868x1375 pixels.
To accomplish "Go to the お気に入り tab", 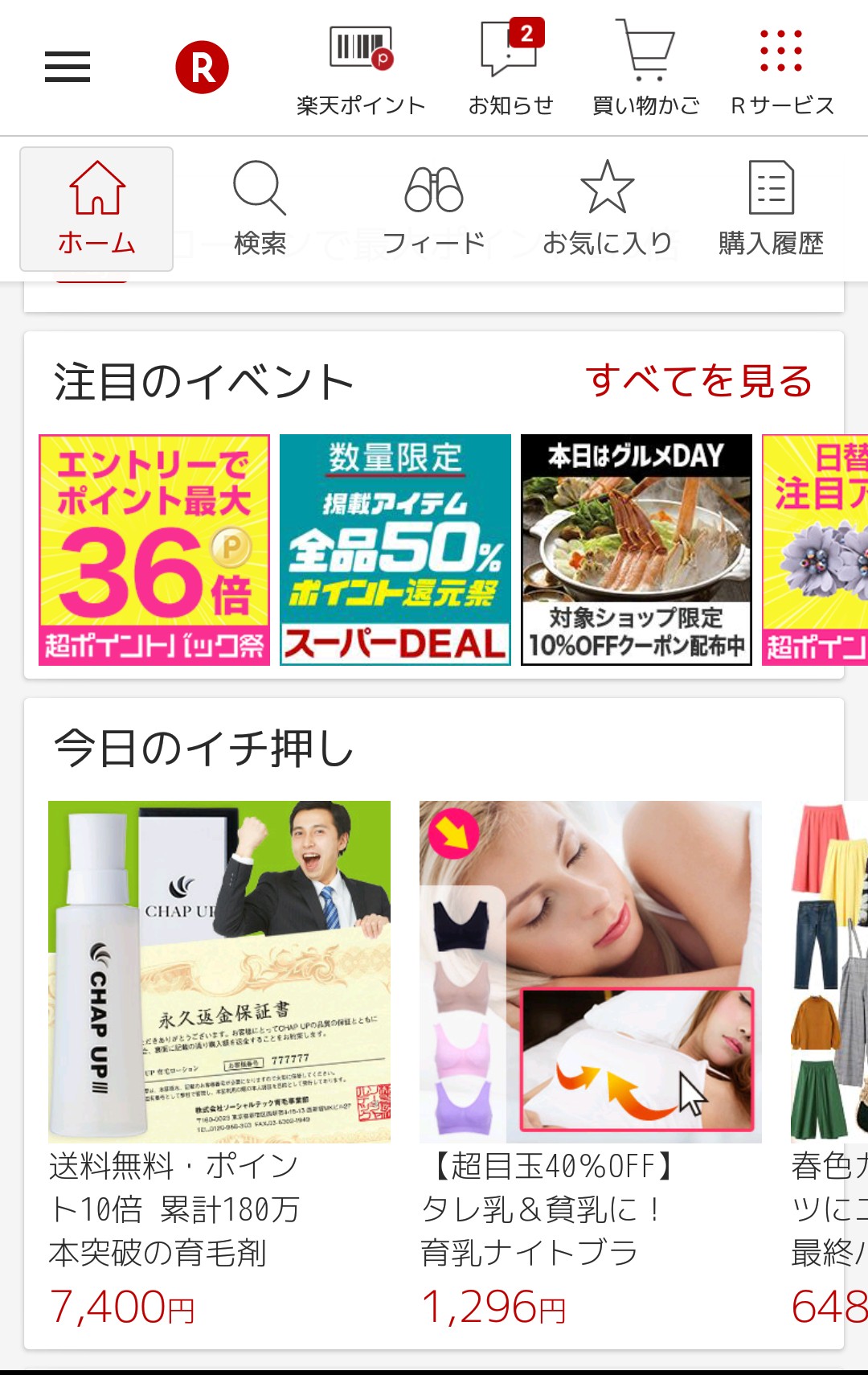I will pyautogui.click(x=607, y=209).
